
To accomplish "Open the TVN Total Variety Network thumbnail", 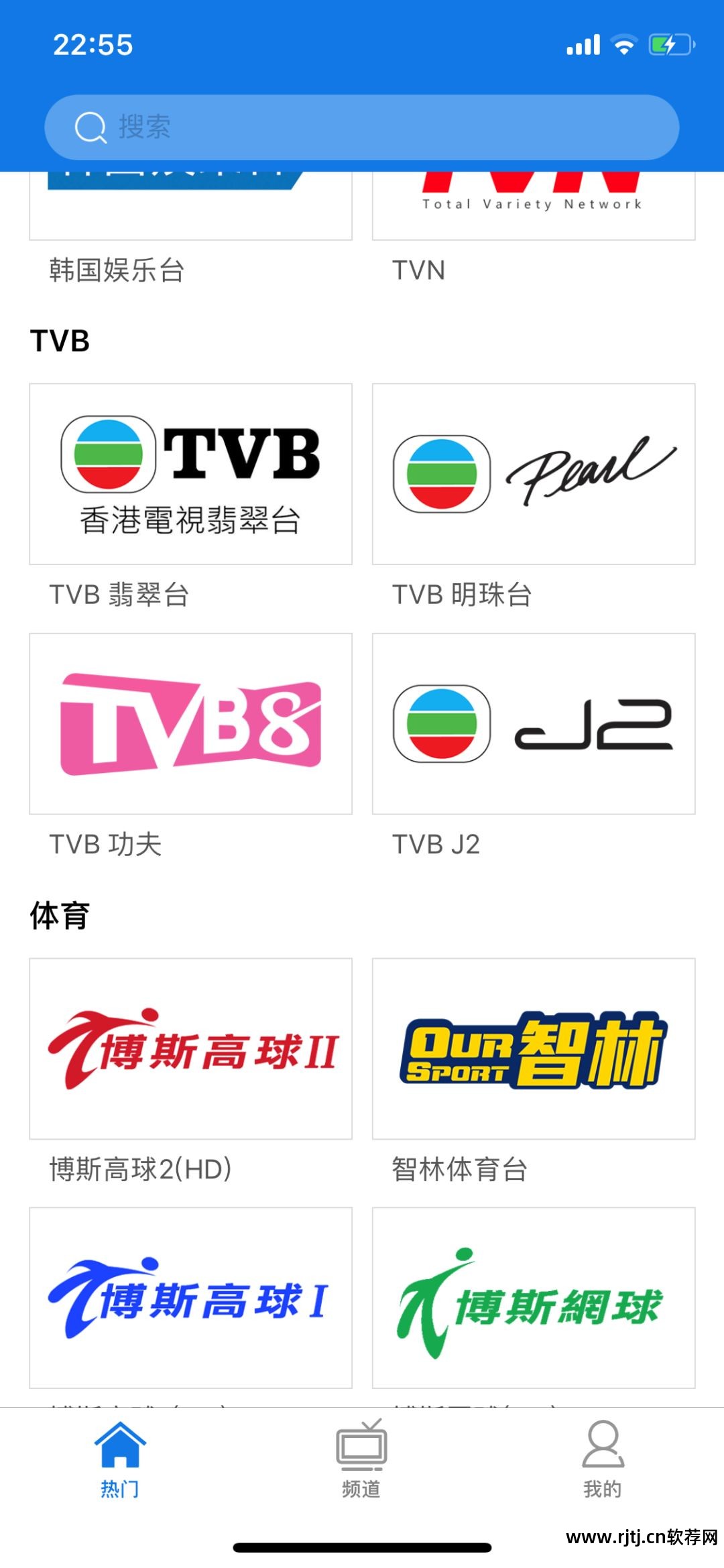I will [534, 201].
